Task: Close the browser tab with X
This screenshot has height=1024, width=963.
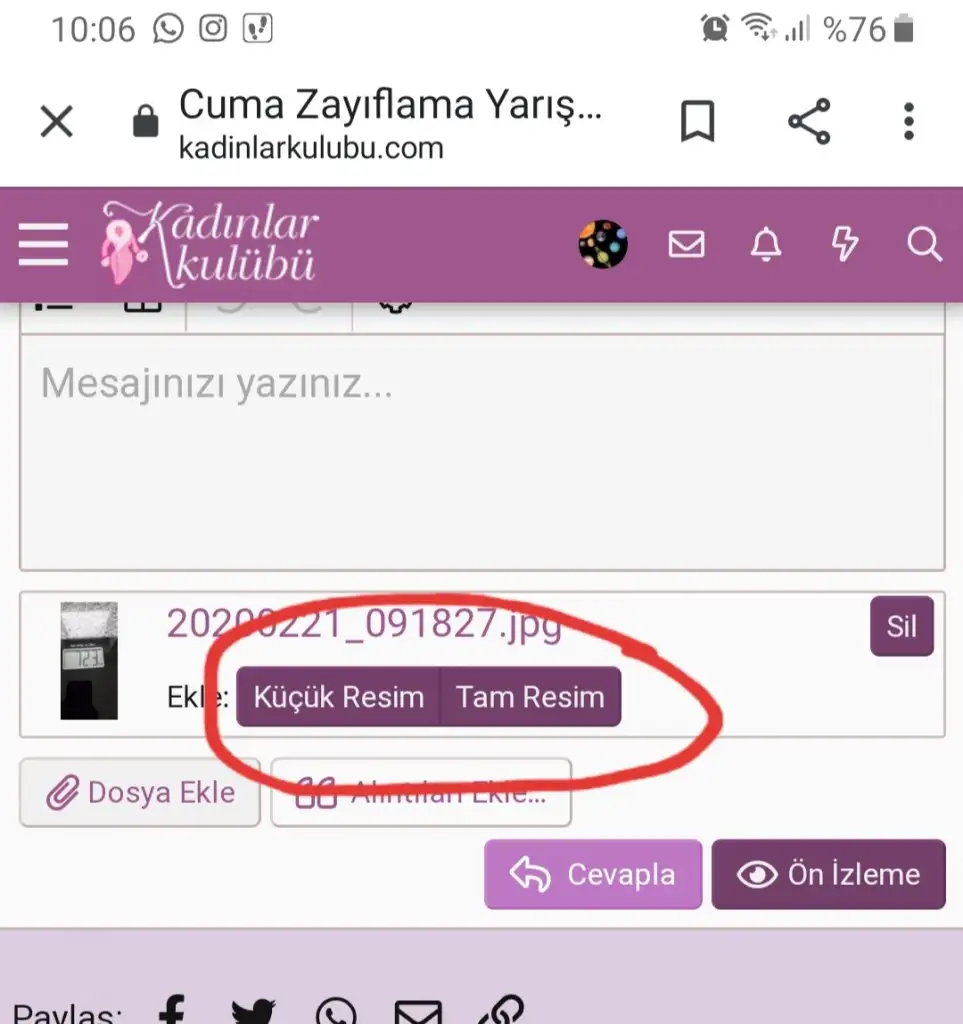Action: (56, 123)
